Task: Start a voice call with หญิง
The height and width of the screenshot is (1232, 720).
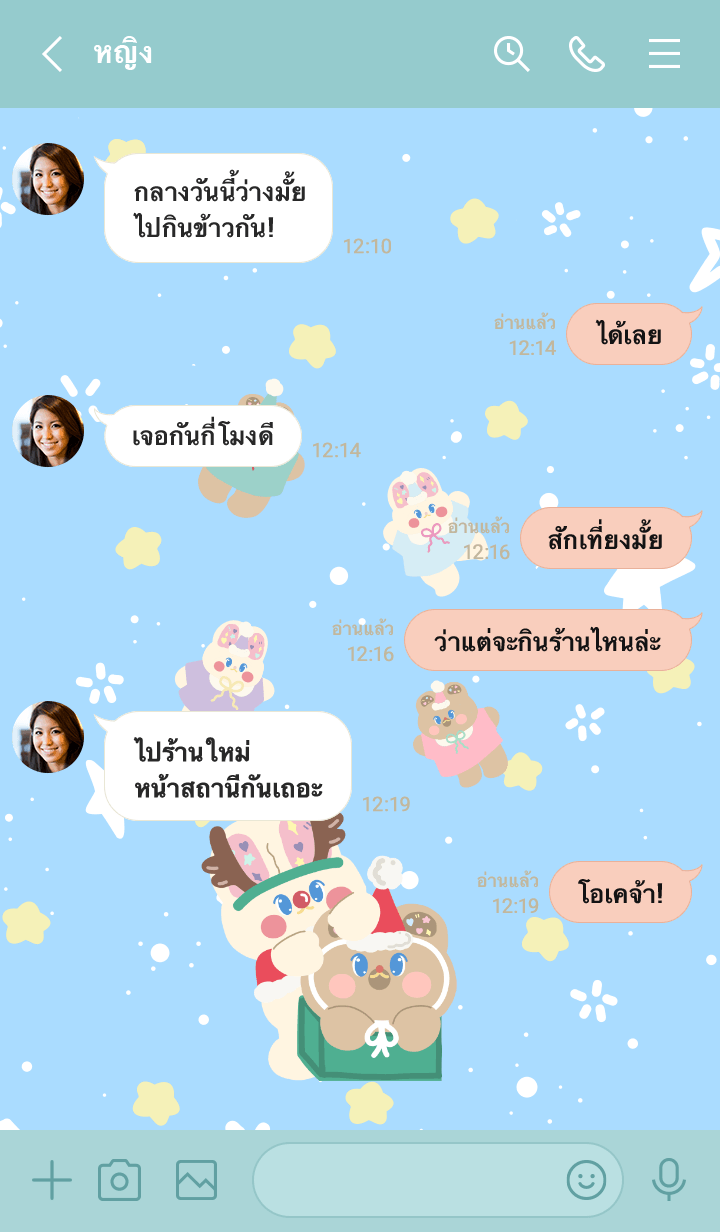Action: pyautogui.click(x=587, y=54)
